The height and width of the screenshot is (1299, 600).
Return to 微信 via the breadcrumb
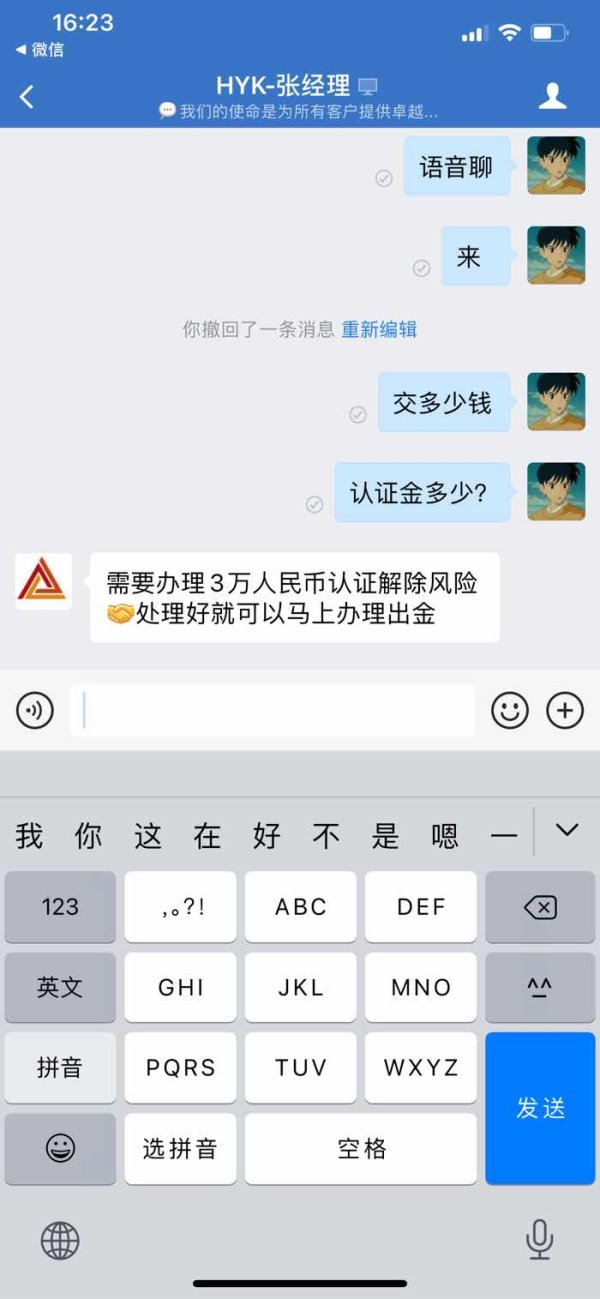coord(39,49)
